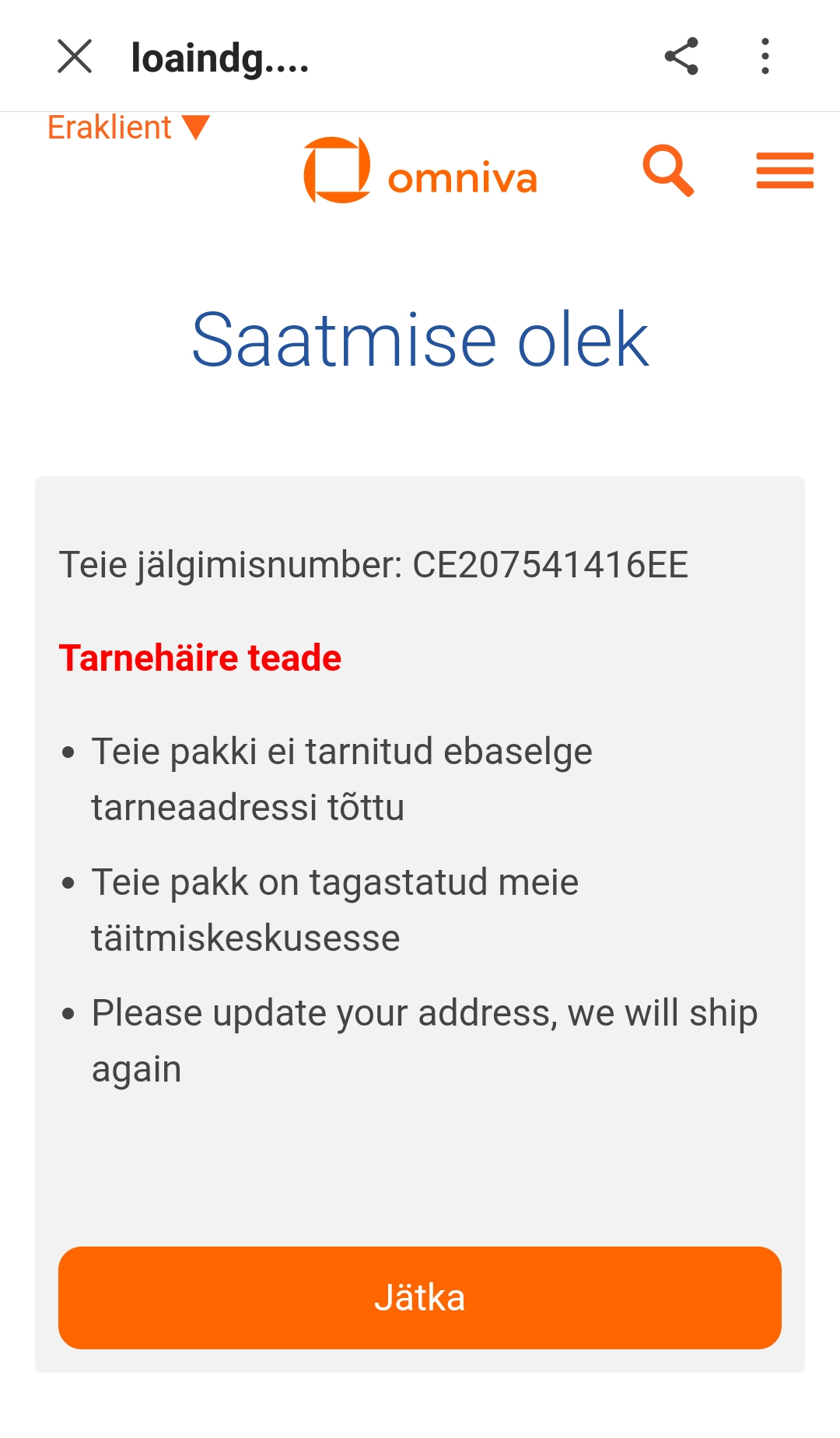Tap the Jätka button
840x1438 pixels.
(420, 1298)
